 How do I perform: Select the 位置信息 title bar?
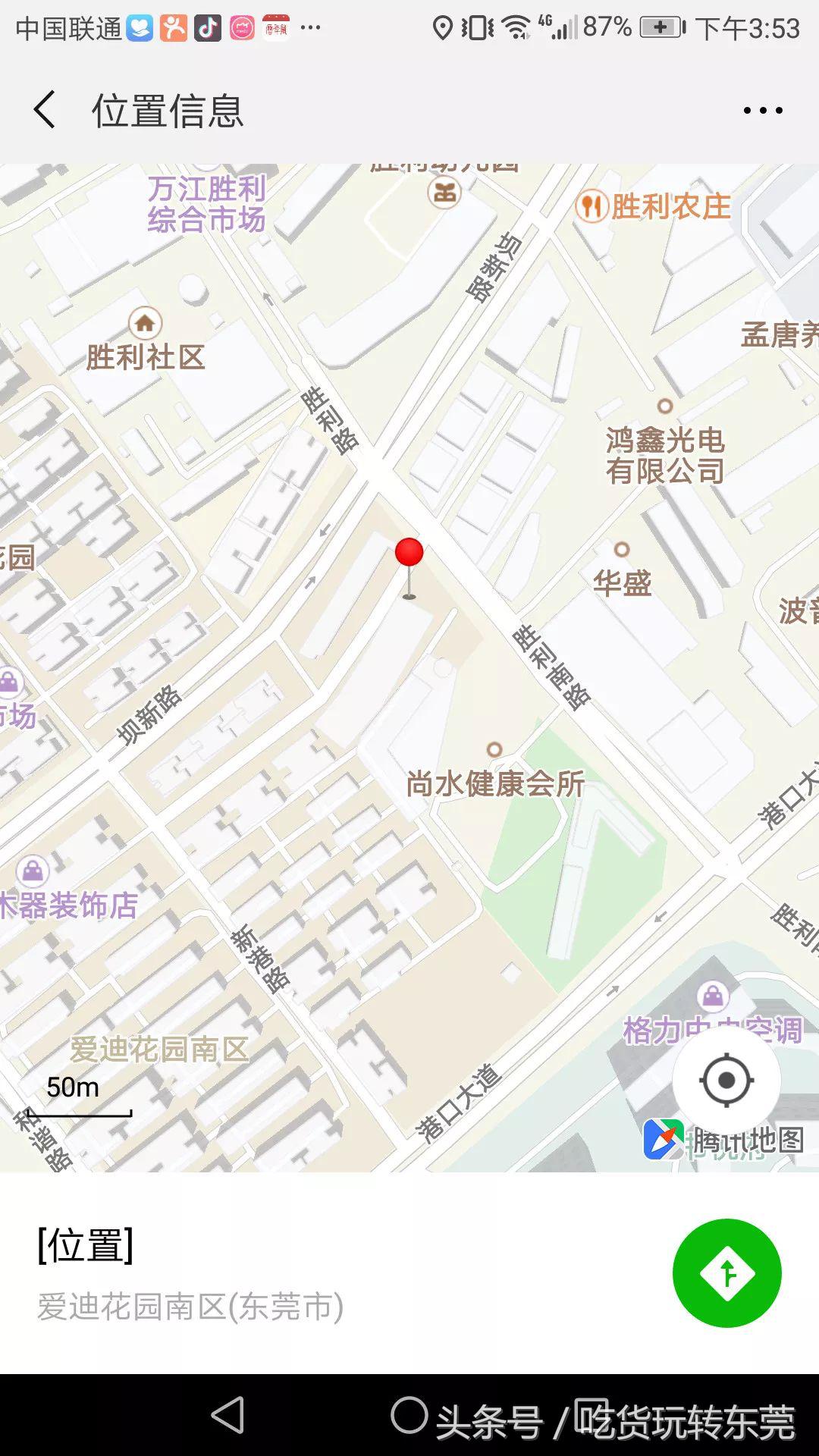168,111
